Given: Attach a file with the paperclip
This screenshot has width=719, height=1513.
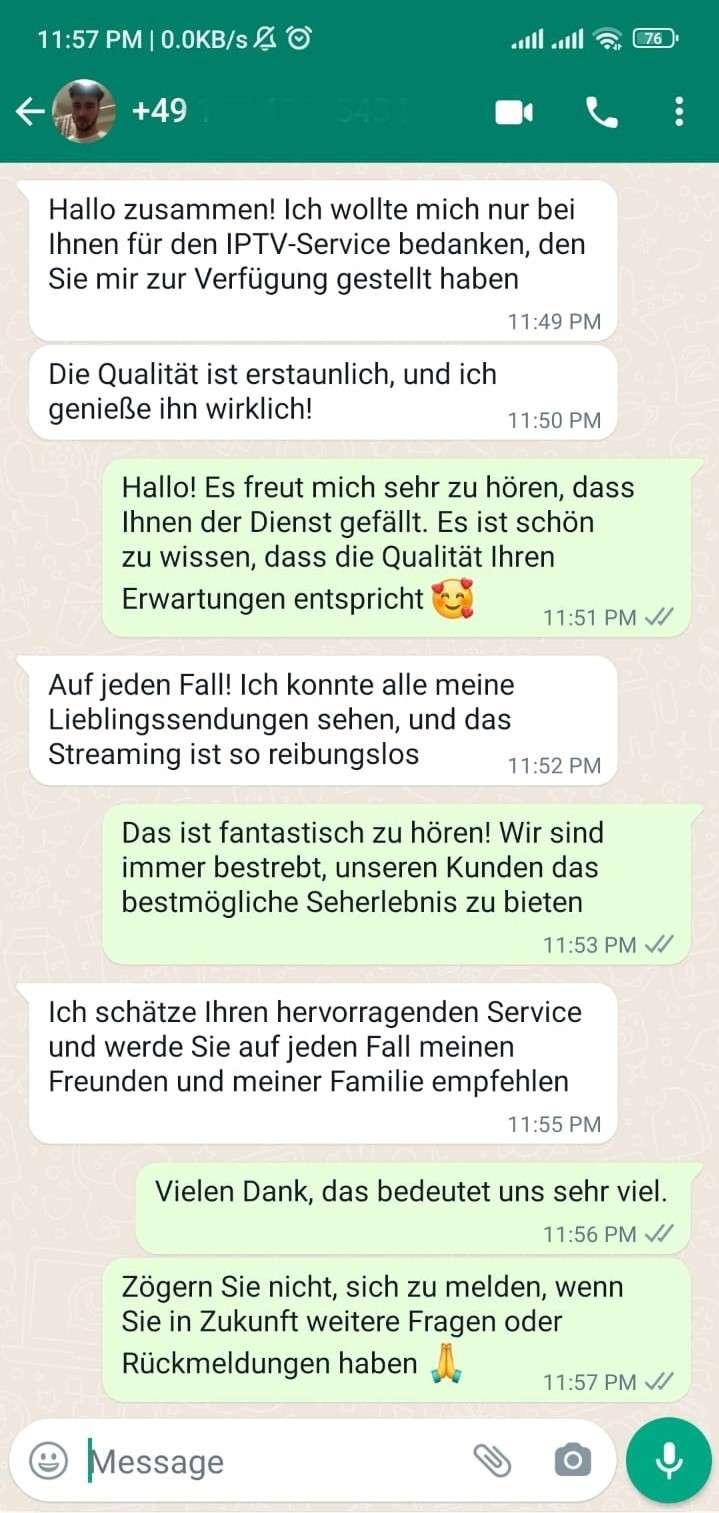Looking at the screenshot, I should [492, 1461].
